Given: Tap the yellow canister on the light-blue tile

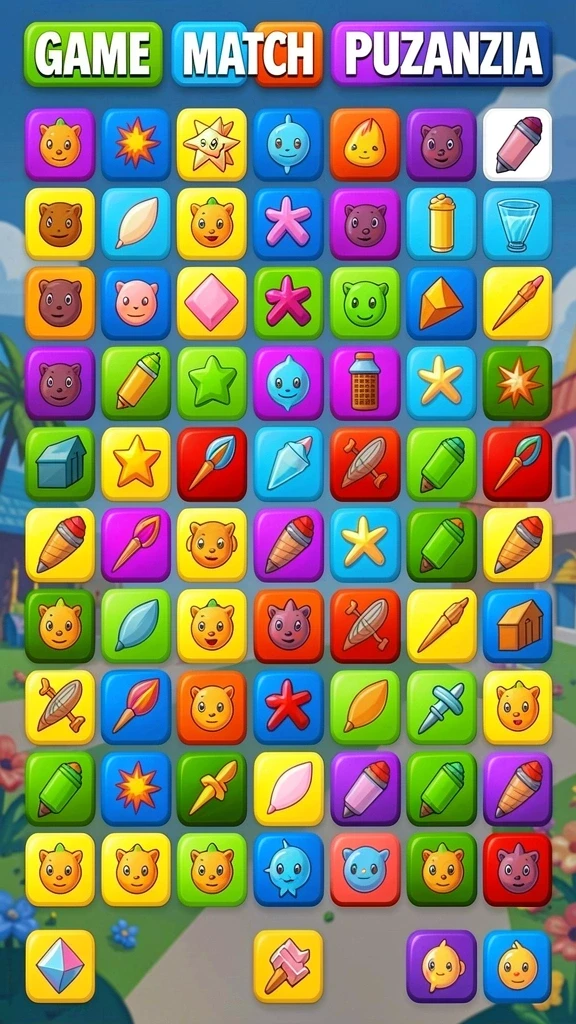Looking at the screenshot, I should [x=441, y=225].
